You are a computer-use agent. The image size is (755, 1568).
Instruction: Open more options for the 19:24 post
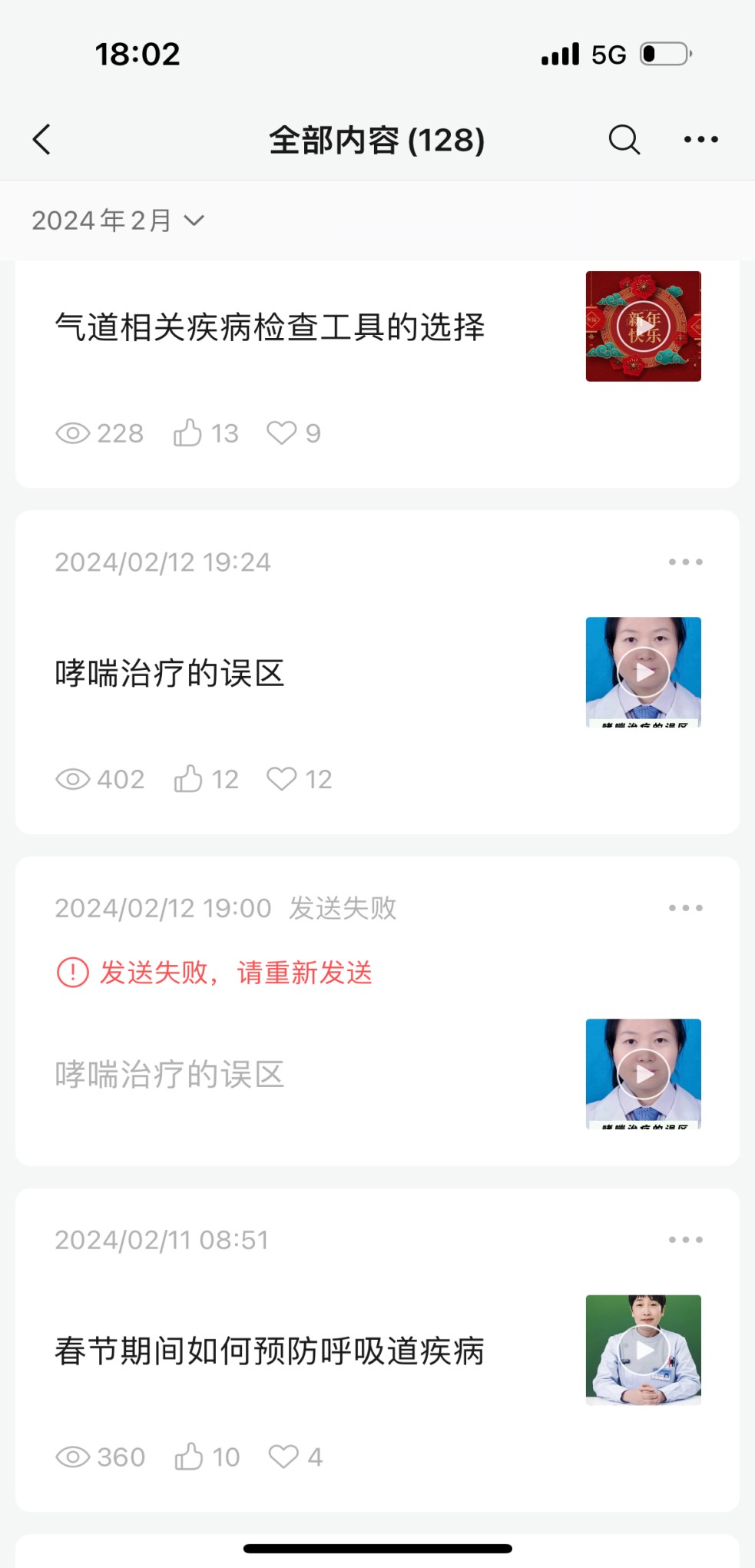point(685,562)
